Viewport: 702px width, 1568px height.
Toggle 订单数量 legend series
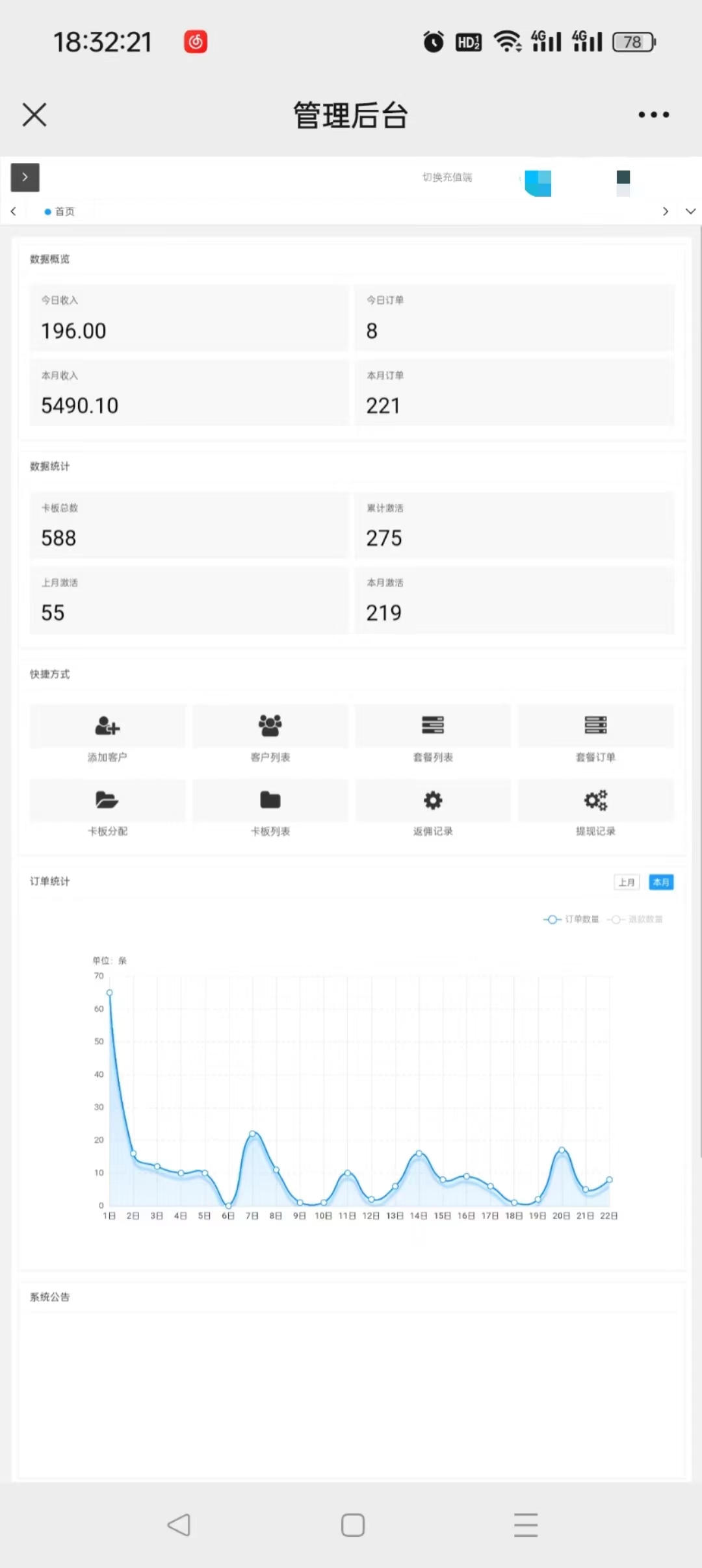tap(572, 919)
